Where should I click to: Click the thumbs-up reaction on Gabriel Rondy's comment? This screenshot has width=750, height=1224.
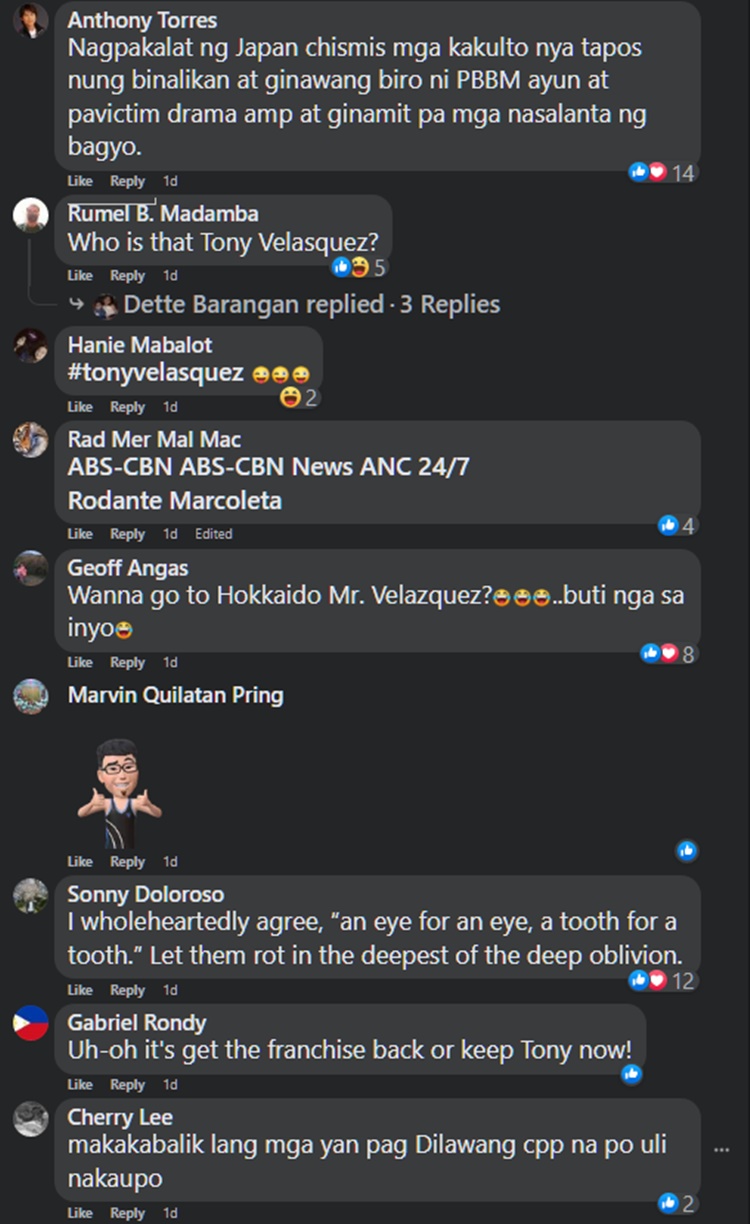(632, 1075)
